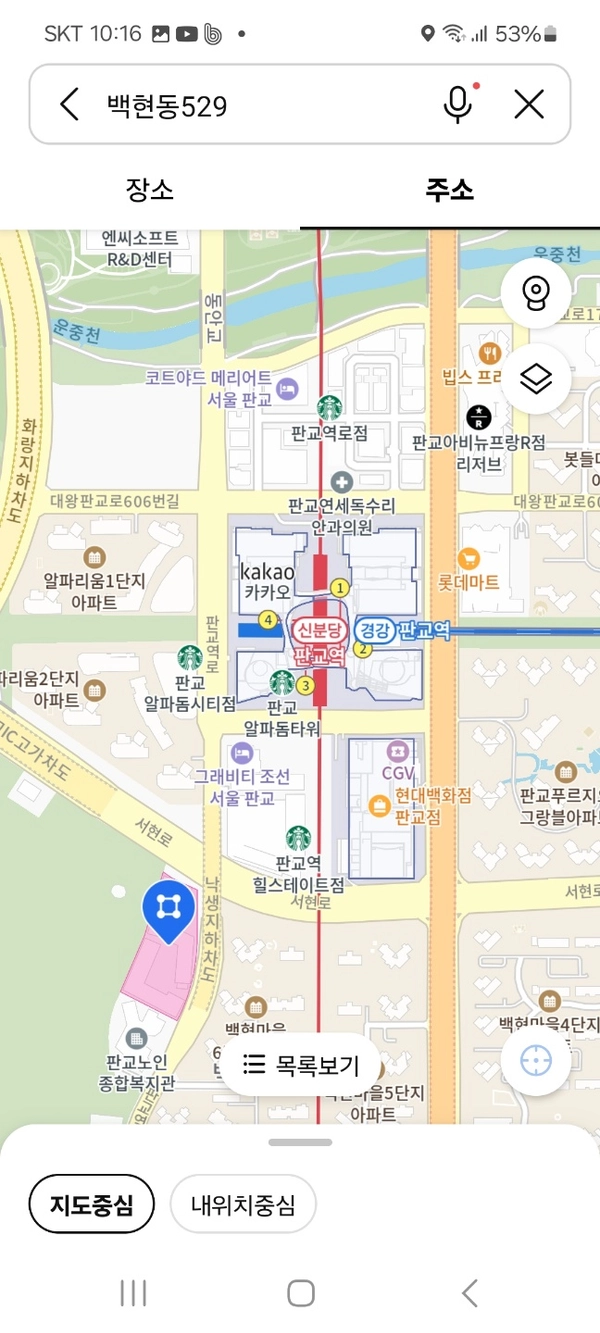The image size is (600, 1333).
Task: Select the 지도중심 chip
Action: 91,1204
